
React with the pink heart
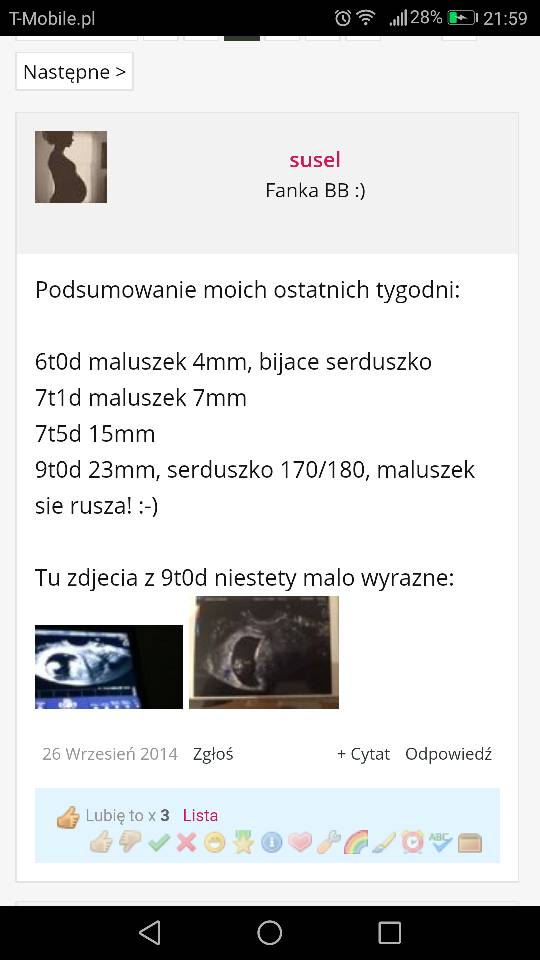click(300, 843)
